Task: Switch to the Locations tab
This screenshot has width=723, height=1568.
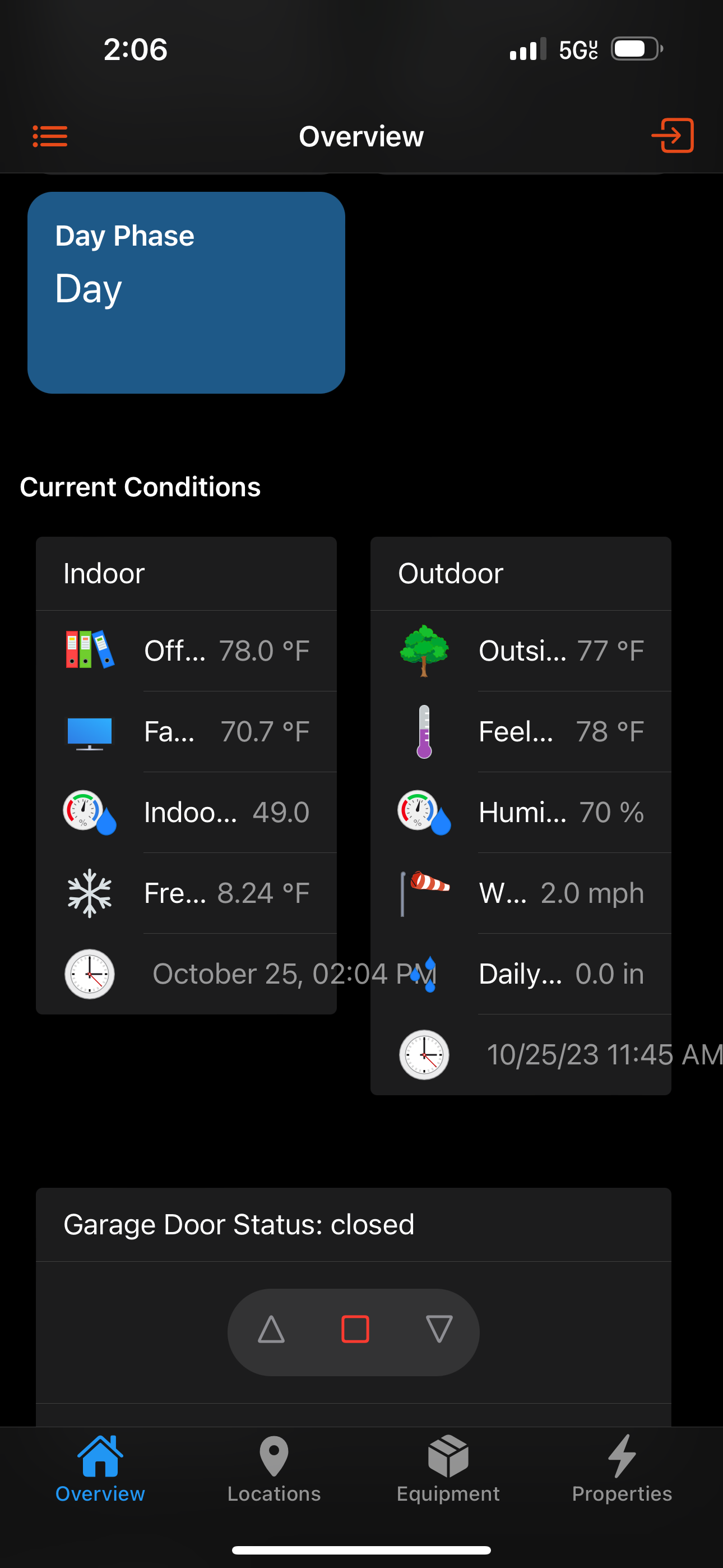Action: click(x=274, y=1469)
